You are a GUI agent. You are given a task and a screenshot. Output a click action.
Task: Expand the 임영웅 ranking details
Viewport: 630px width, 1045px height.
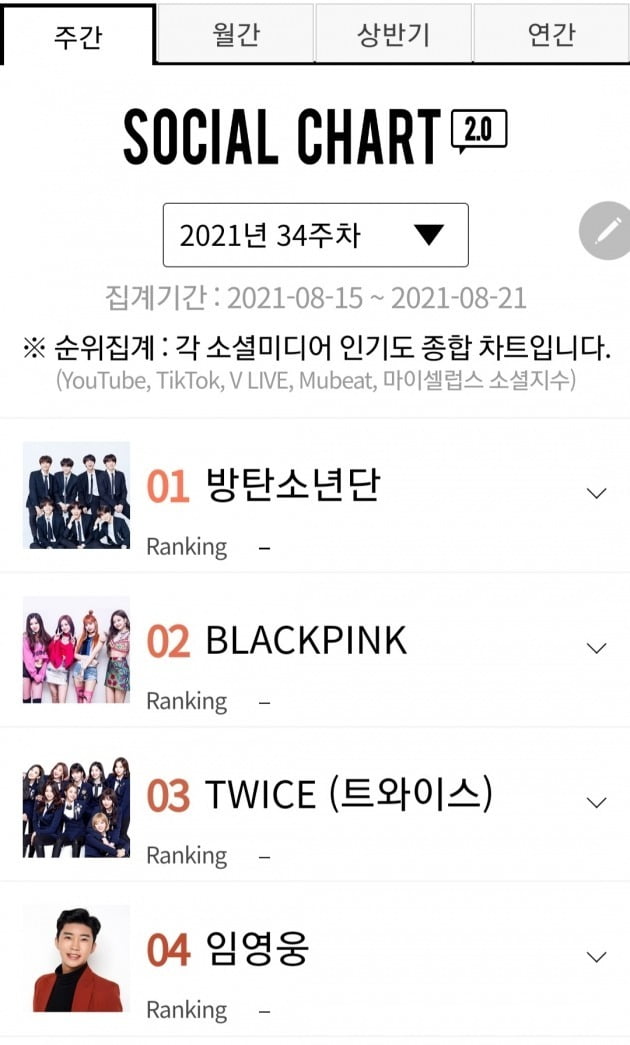(597, 957)
